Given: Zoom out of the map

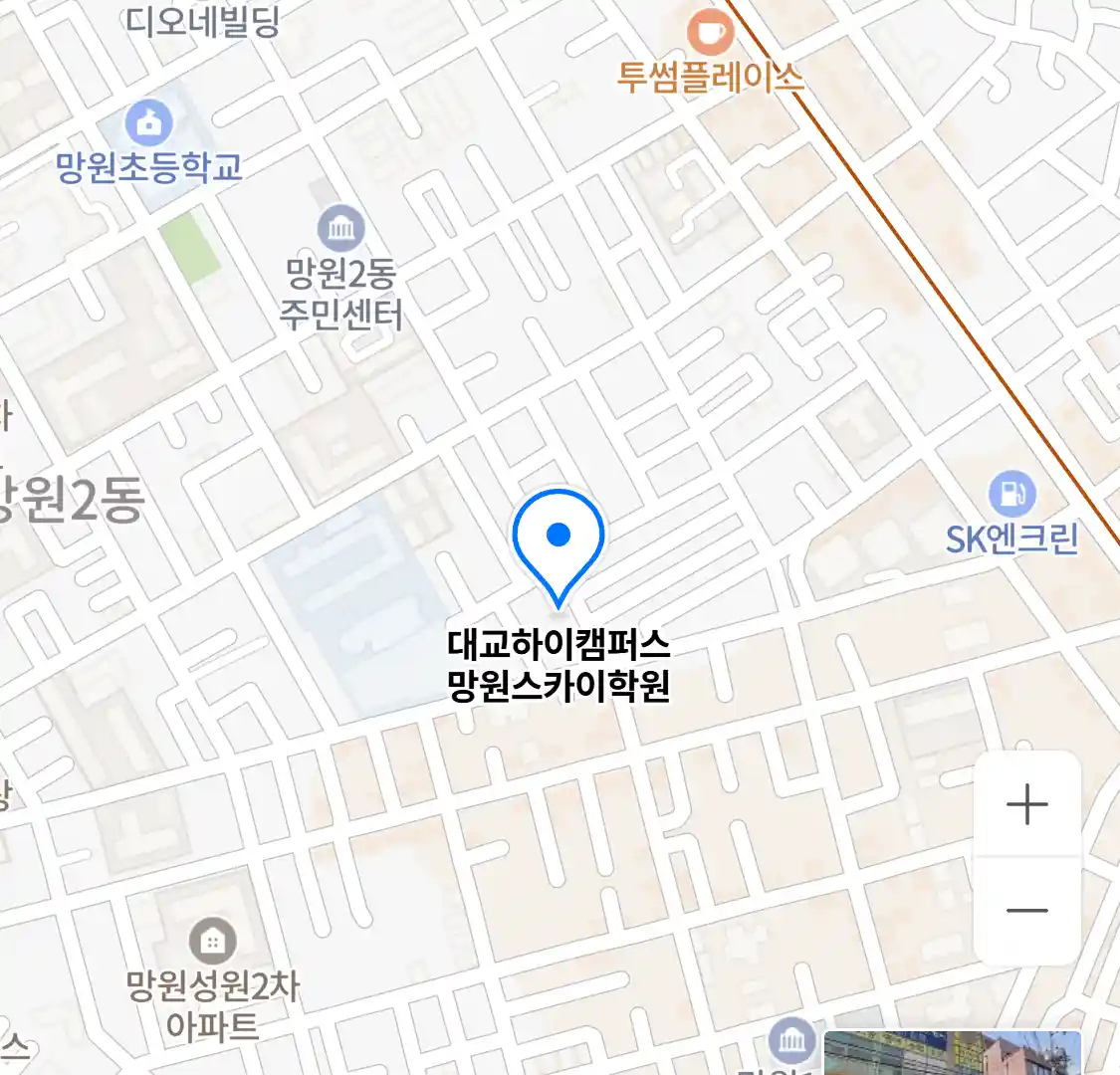Looking at the screenshot, I should 1026,910.
